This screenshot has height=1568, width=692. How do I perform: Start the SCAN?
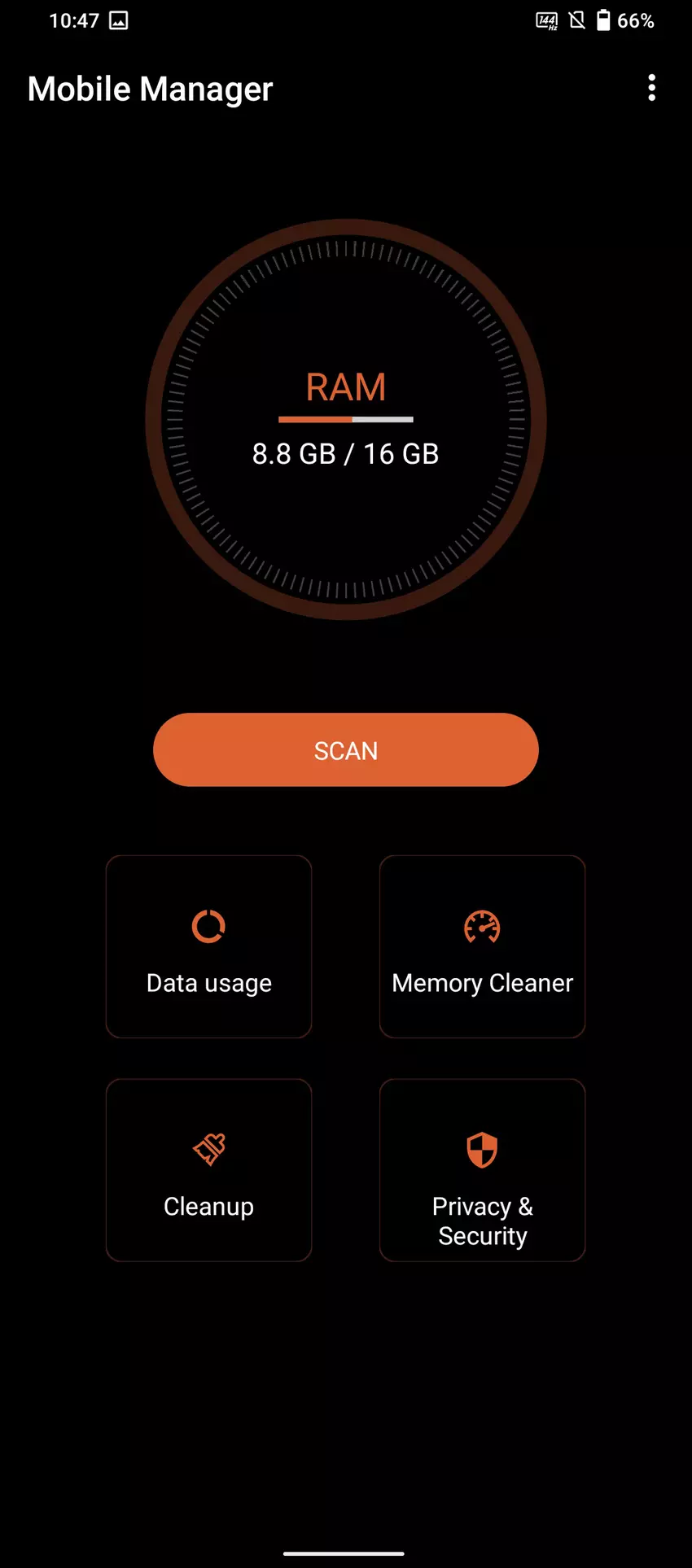click(346, 749)
